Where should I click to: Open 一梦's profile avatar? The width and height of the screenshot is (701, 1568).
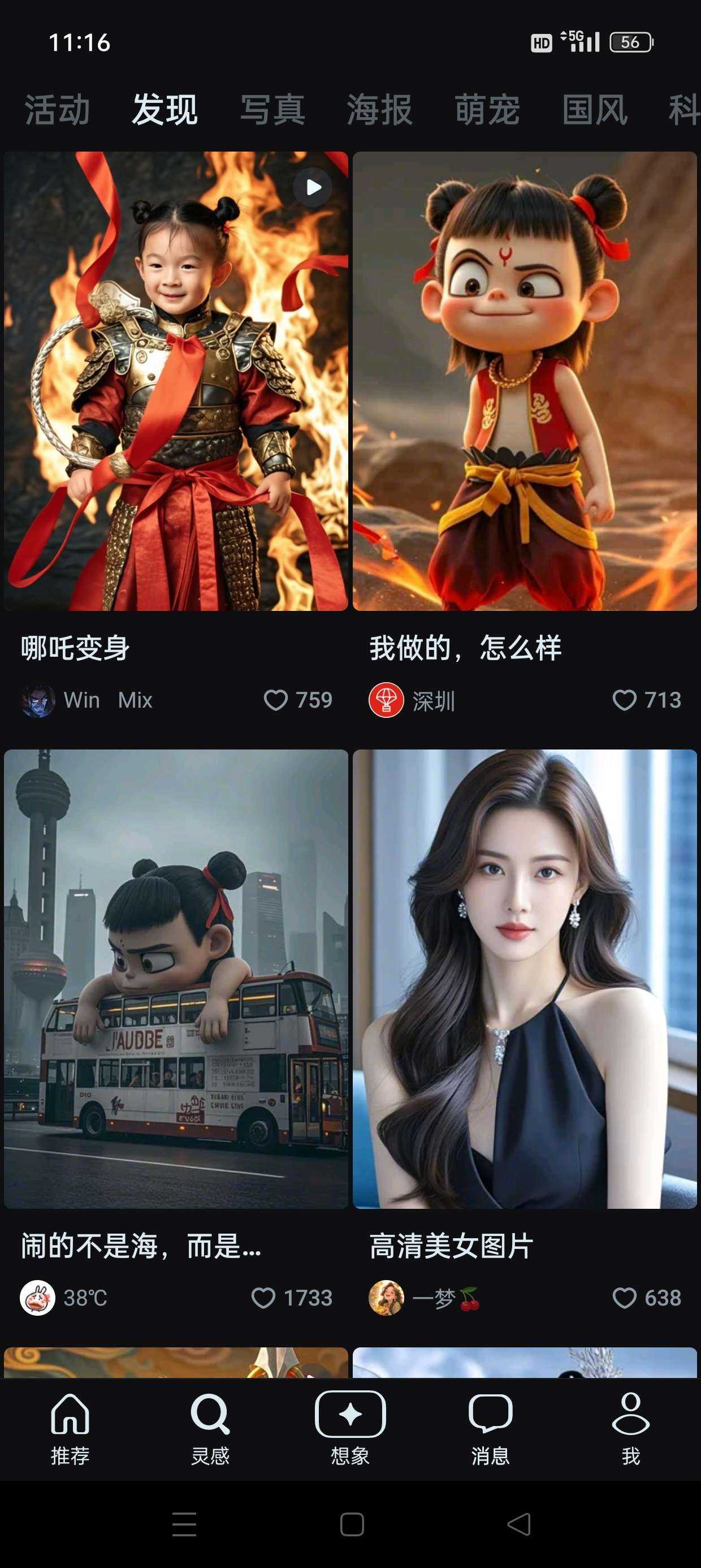coord(387,1298)
